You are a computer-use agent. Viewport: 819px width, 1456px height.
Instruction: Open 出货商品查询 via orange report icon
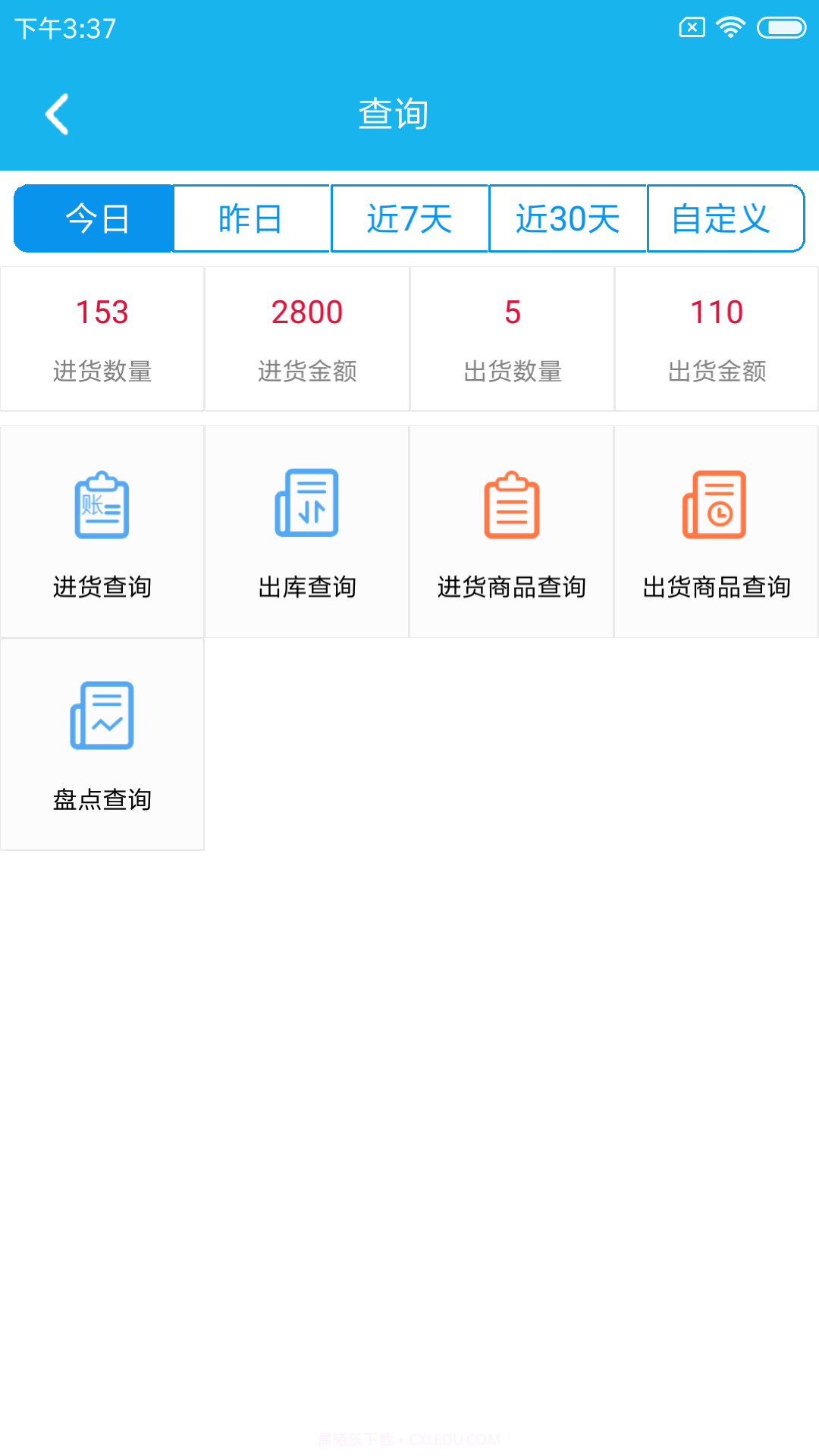[716, 505]
